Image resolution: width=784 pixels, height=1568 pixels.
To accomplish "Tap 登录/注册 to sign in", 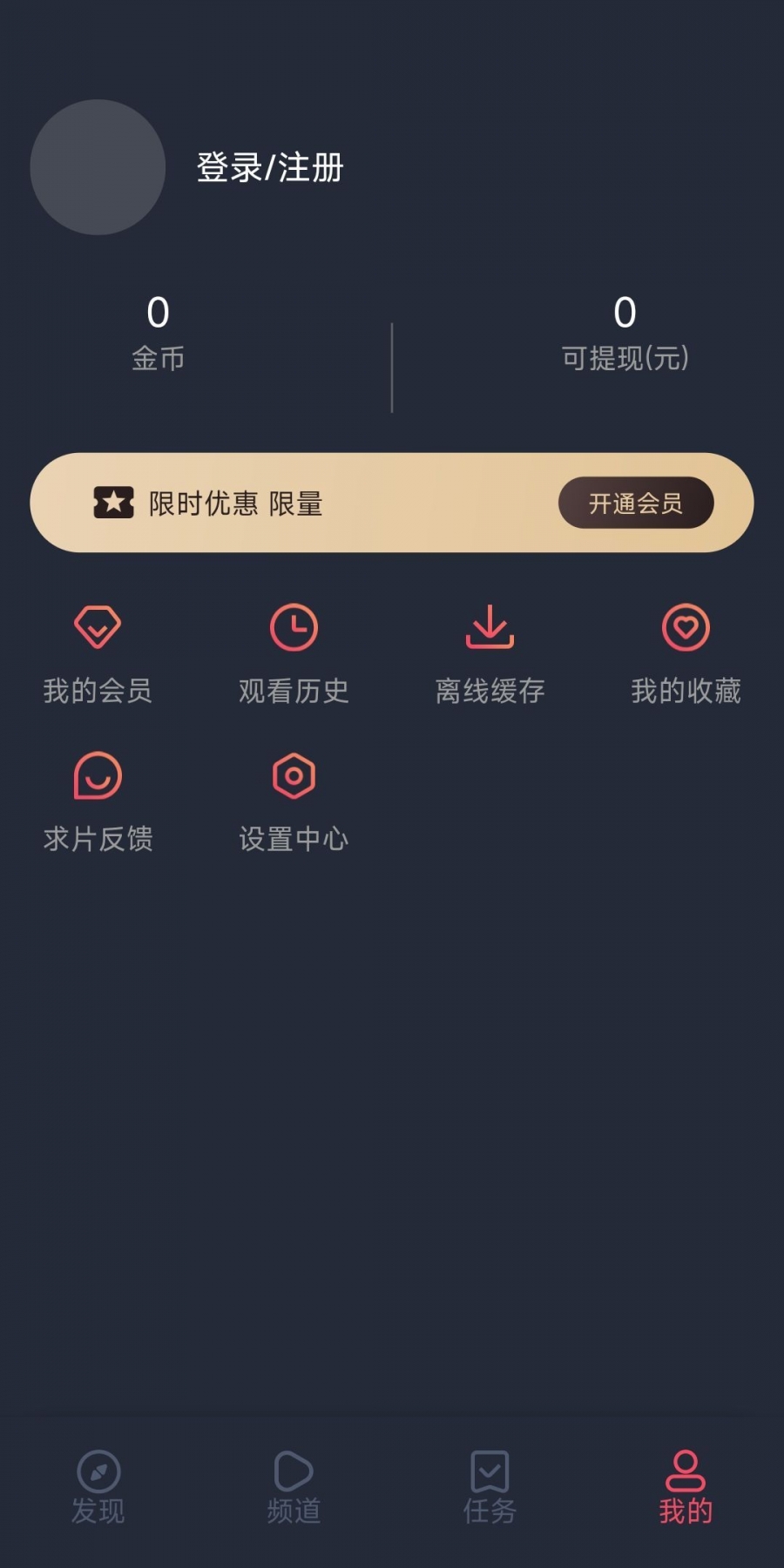I will pyautogui.click(x=270, y=167).
